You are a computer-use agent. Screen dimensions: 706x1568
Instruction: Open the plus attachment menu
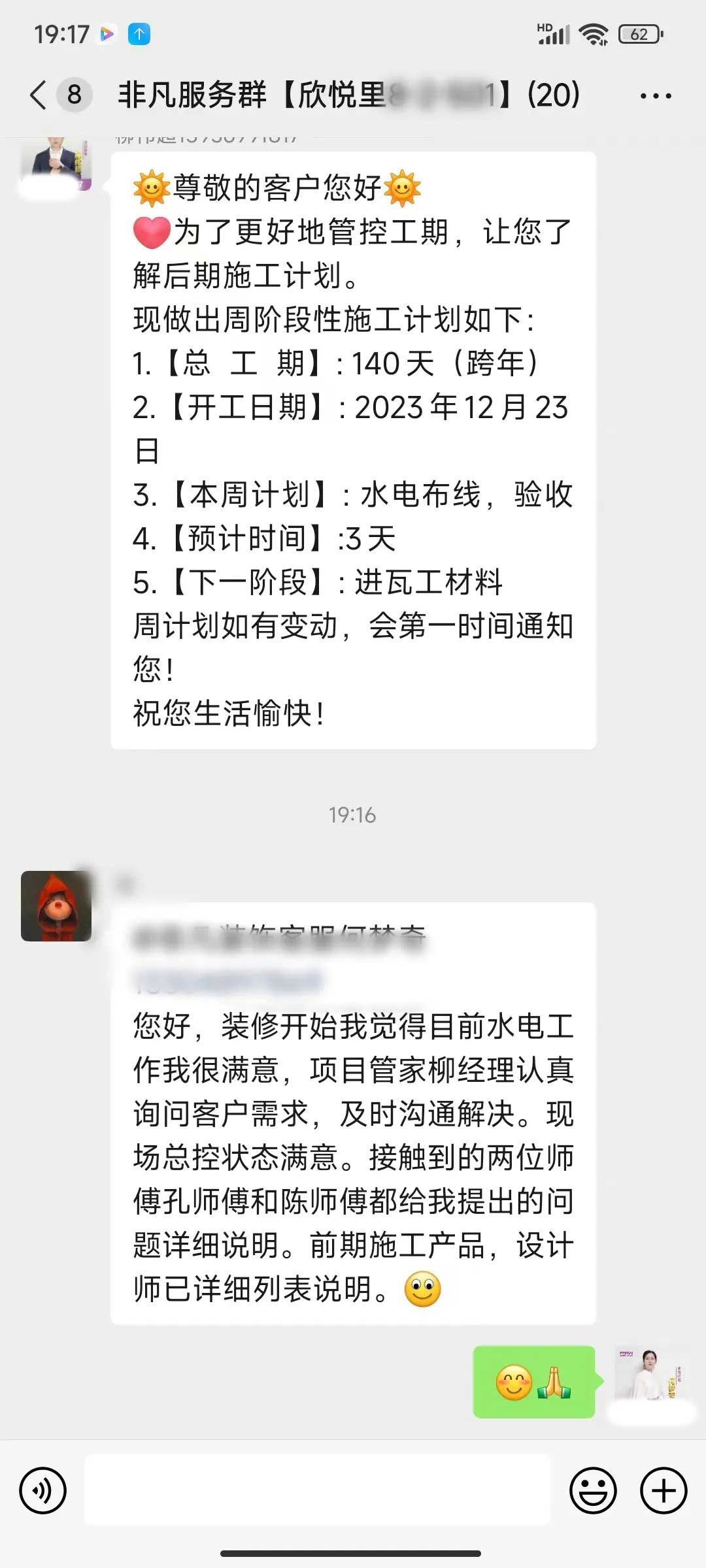click(x=664, y=1491)
